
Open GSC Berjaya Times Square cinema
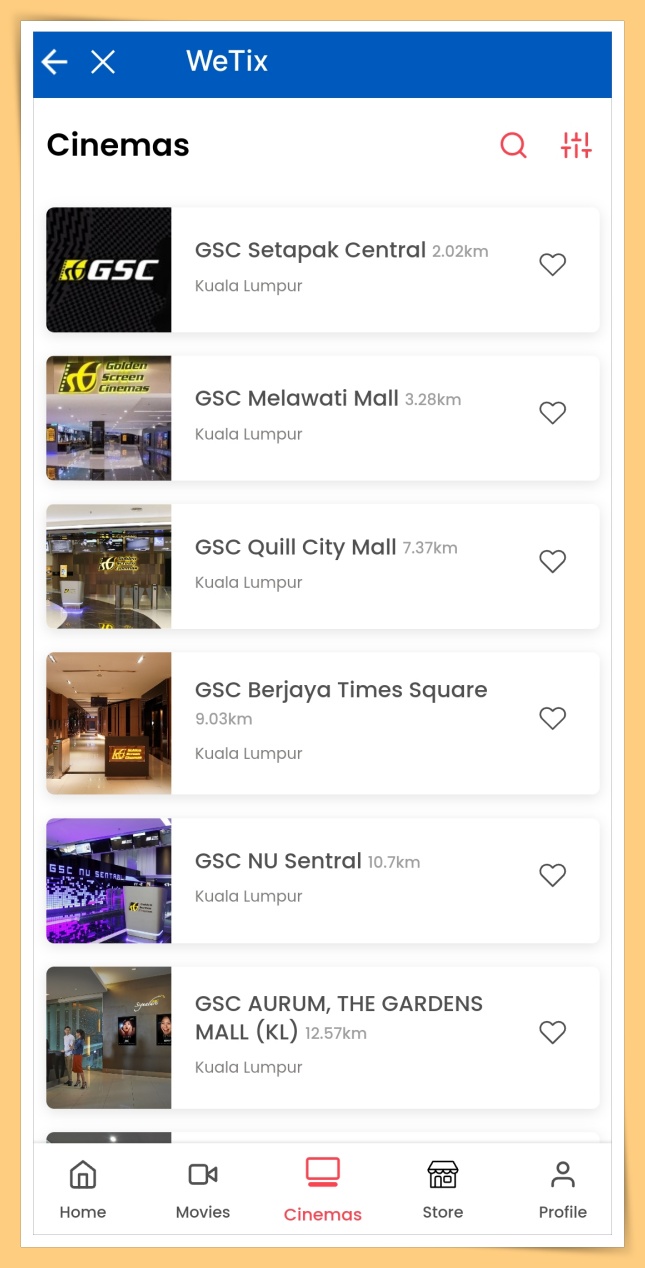tap(323, 723)
